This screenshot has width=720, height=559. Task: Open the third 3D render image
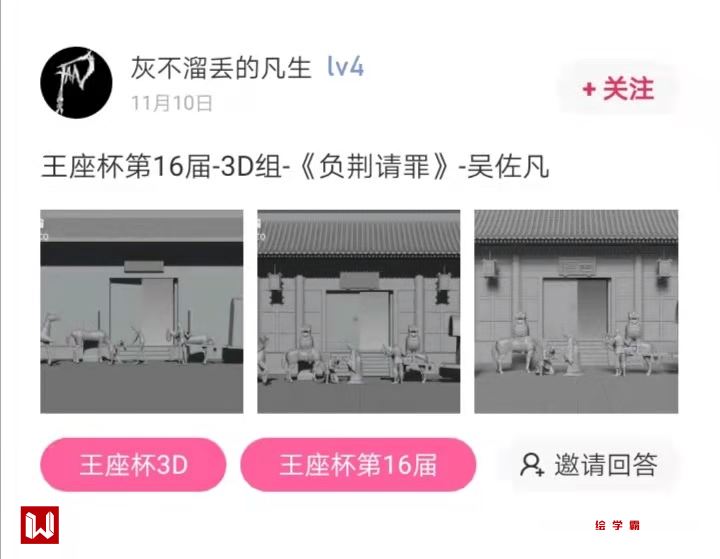tap(576, 311)
